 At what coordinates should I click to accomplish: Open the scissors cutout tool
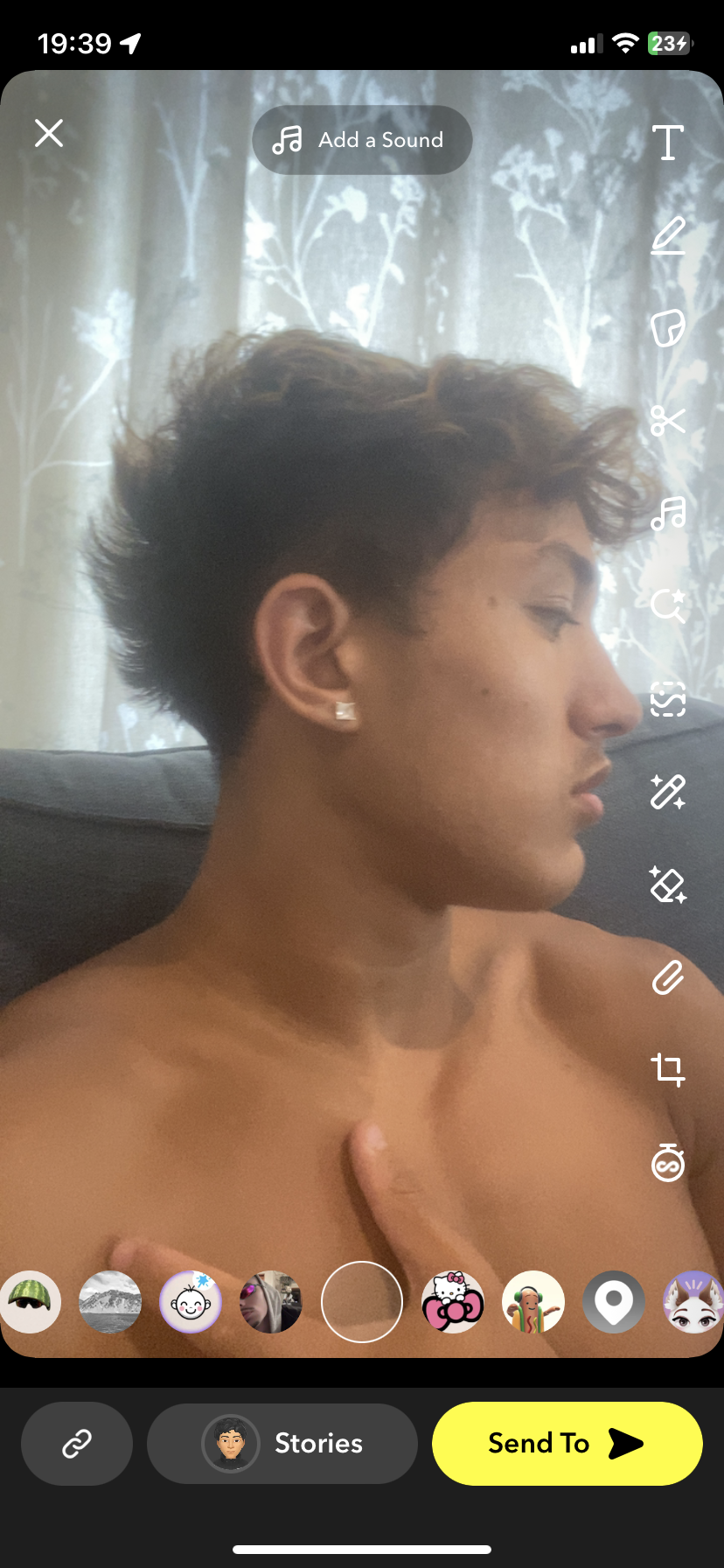(668, 421)
